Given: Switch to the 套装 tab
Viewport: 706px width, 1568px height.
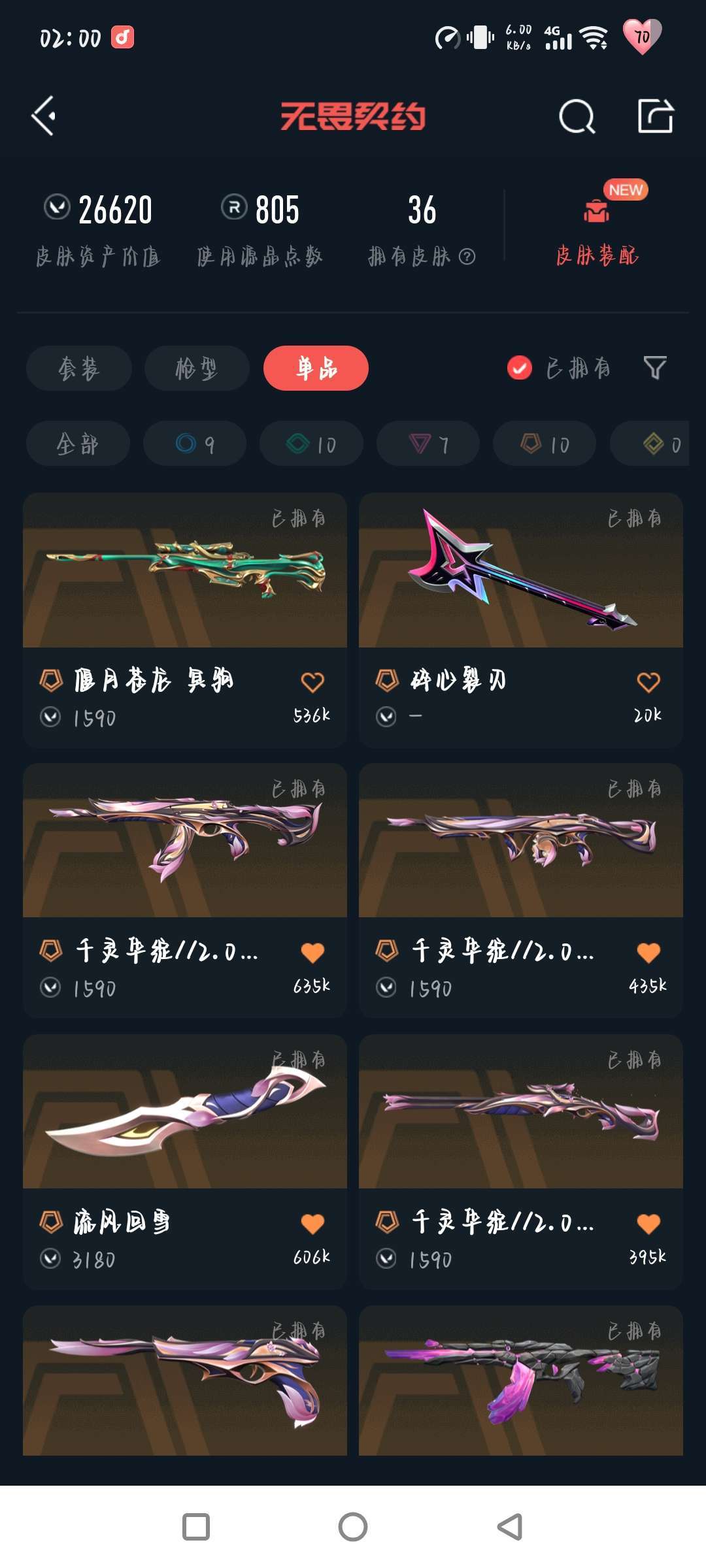Looking at the screenshot, I should pos(79,368).
